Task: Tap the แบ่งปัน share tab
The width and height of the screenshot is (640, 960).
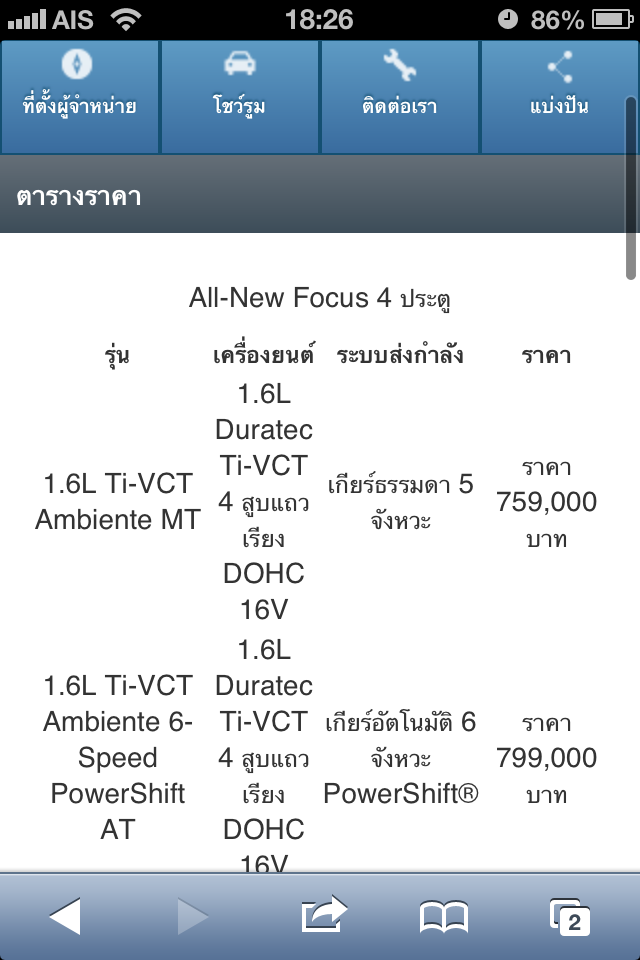Action: point(558,88)
